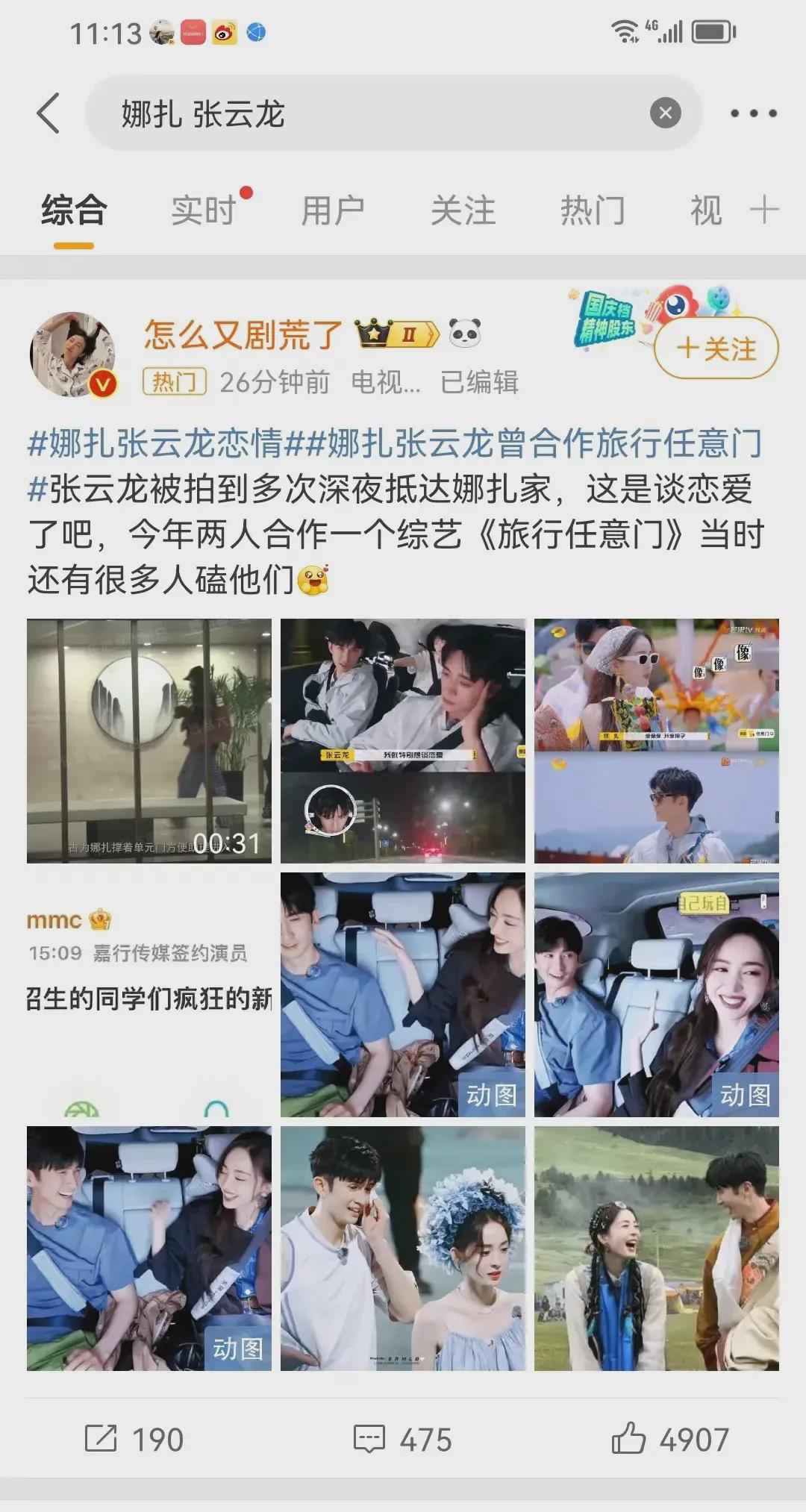Play the 00:31 video thumbnail
The height and width of the screenshot is (1512, 806).
149,740
